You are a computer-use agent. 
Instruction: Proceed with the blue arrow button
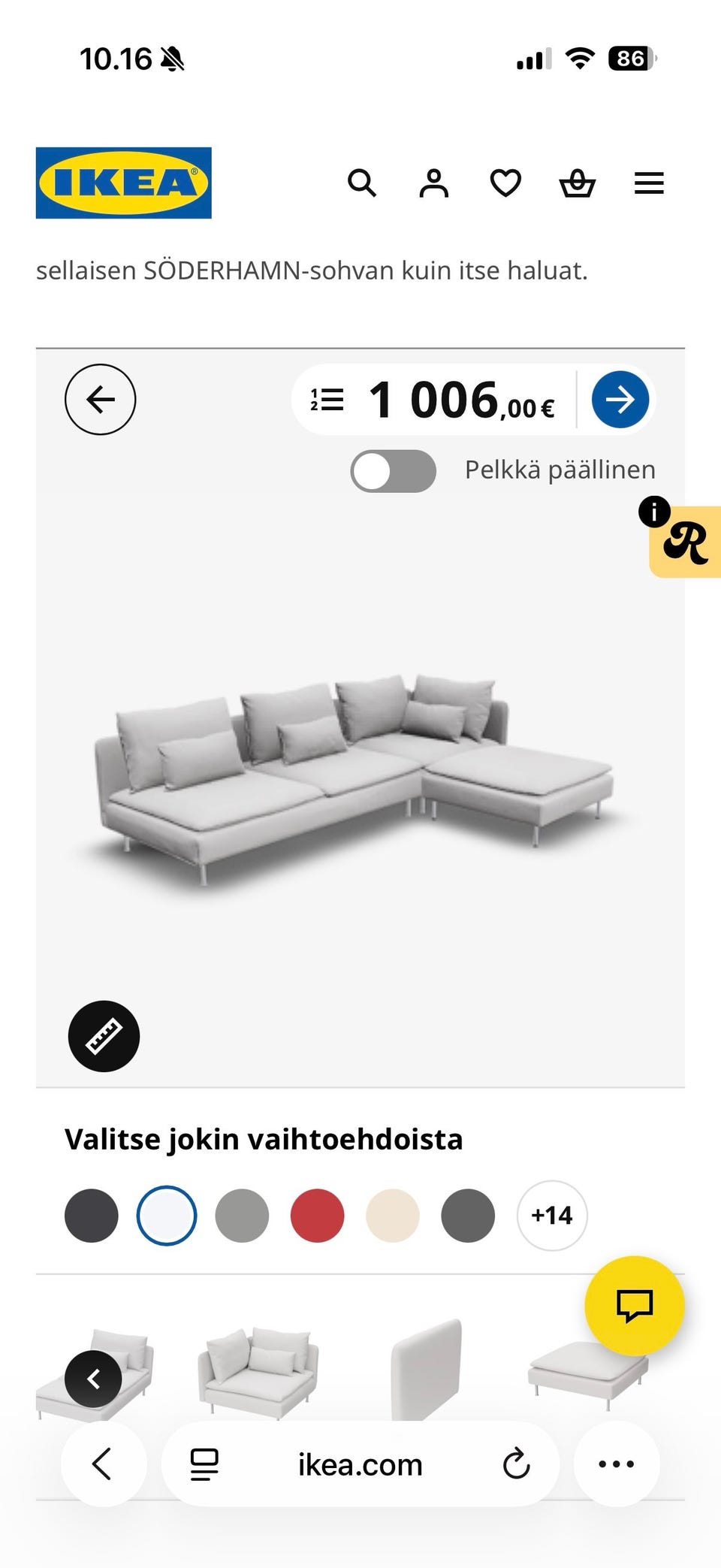(620, 399)
